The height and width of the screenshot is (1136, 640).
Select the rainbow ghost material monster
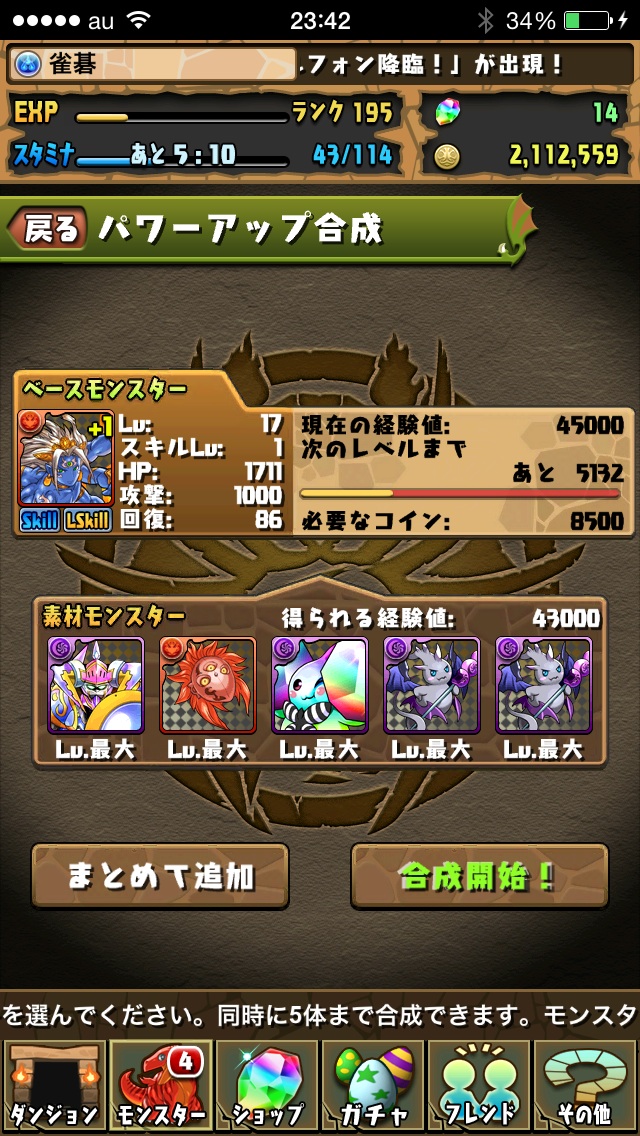coord(320,685)
